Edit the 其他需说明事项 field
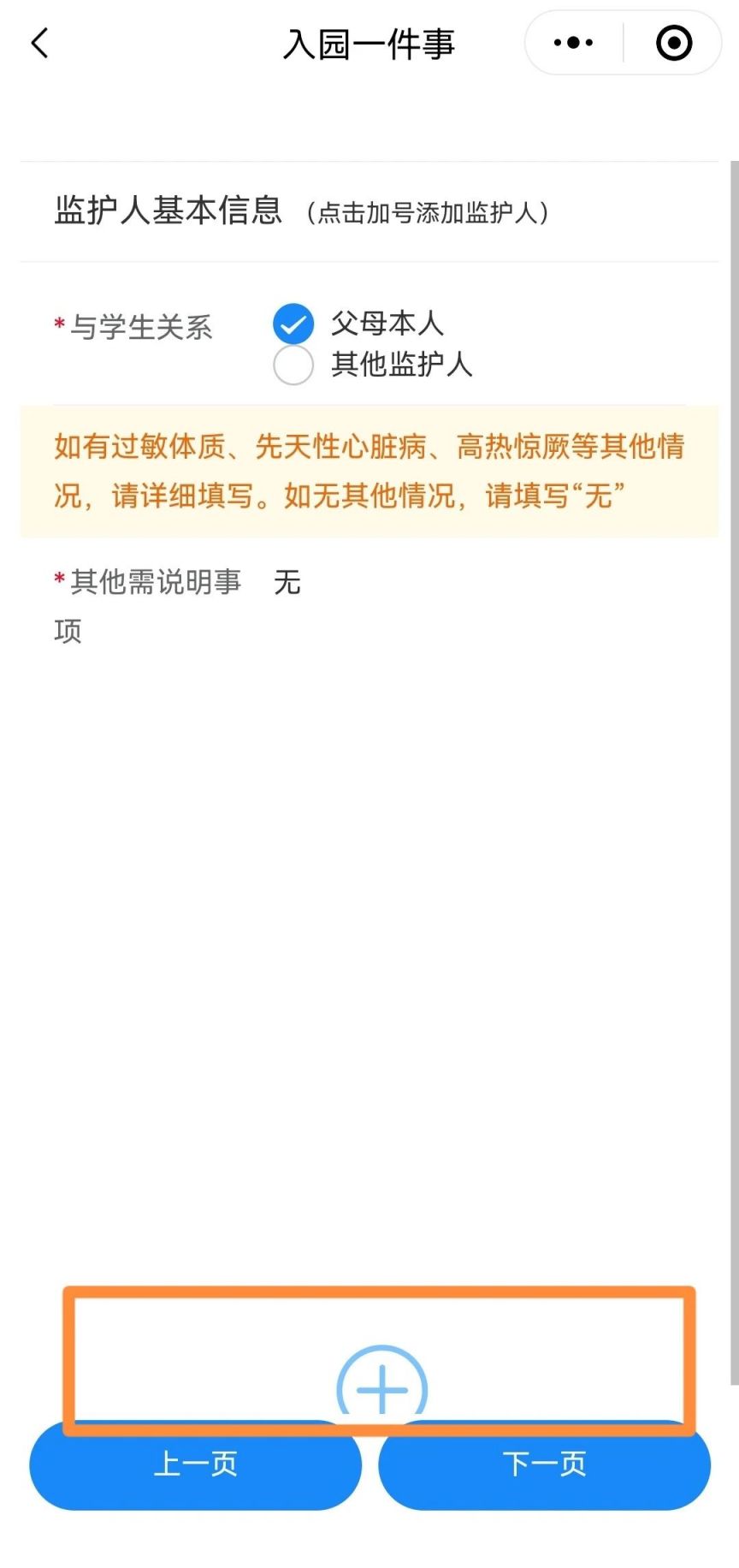This screenshot has width=739, height=1568. click(479, 583)
